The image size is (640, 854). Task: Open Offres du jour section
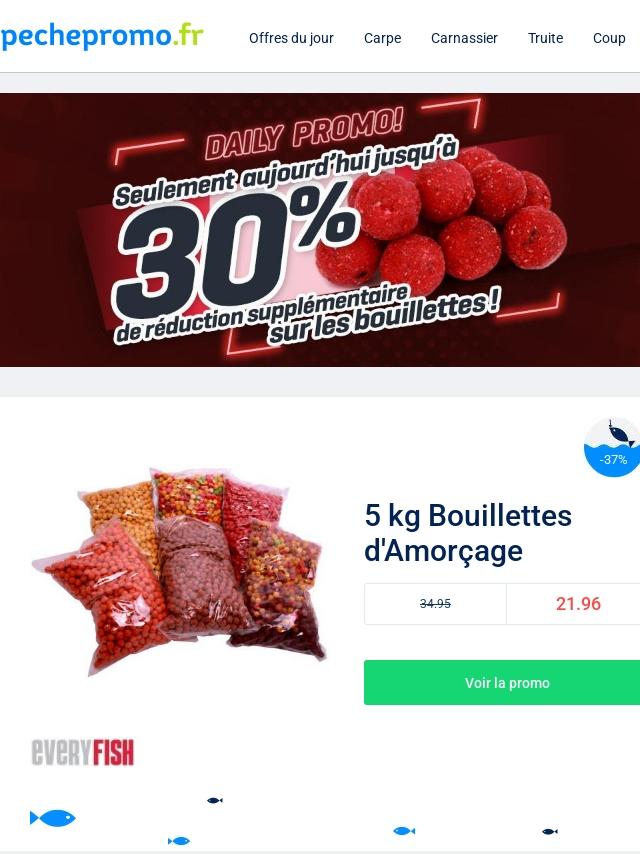click(291, 38)
